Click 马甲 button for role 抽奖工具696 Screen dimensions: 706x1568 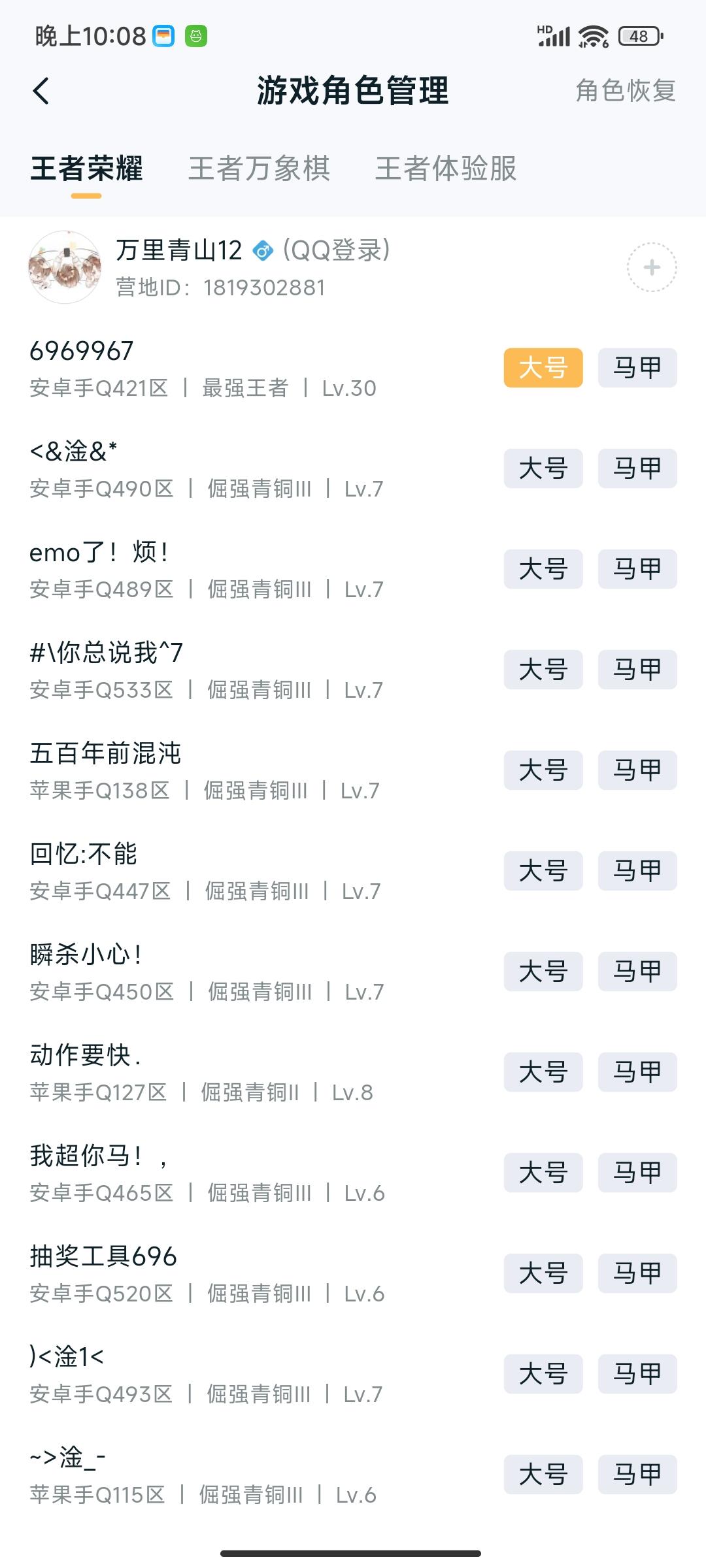click(x=637, y=1273)
